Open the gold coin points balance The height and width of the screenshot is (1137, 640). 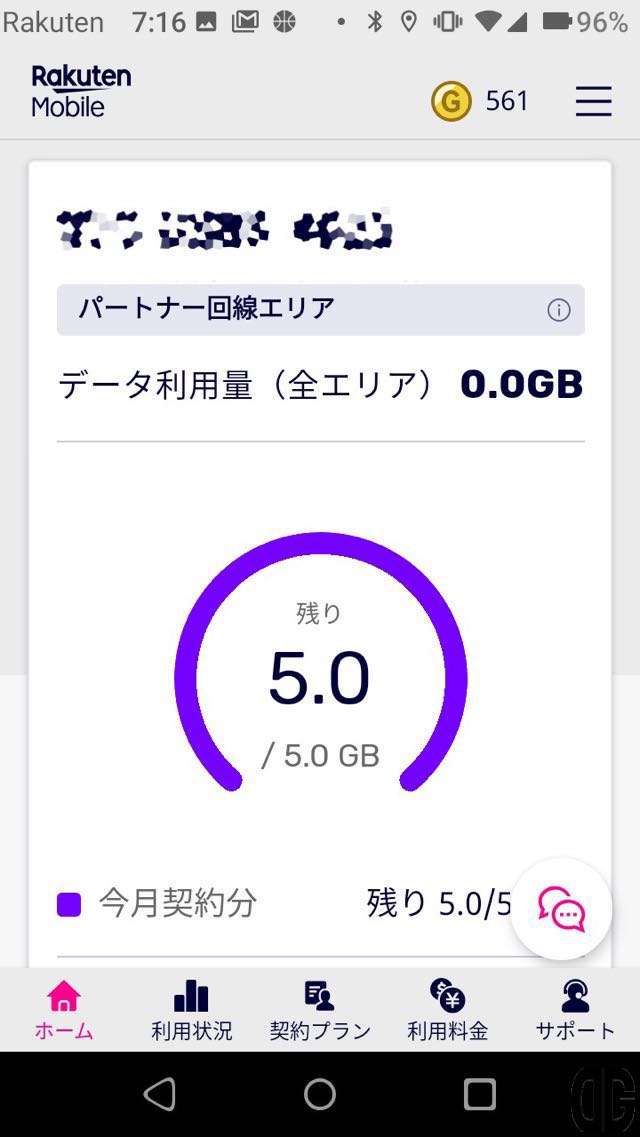(480, 101)
